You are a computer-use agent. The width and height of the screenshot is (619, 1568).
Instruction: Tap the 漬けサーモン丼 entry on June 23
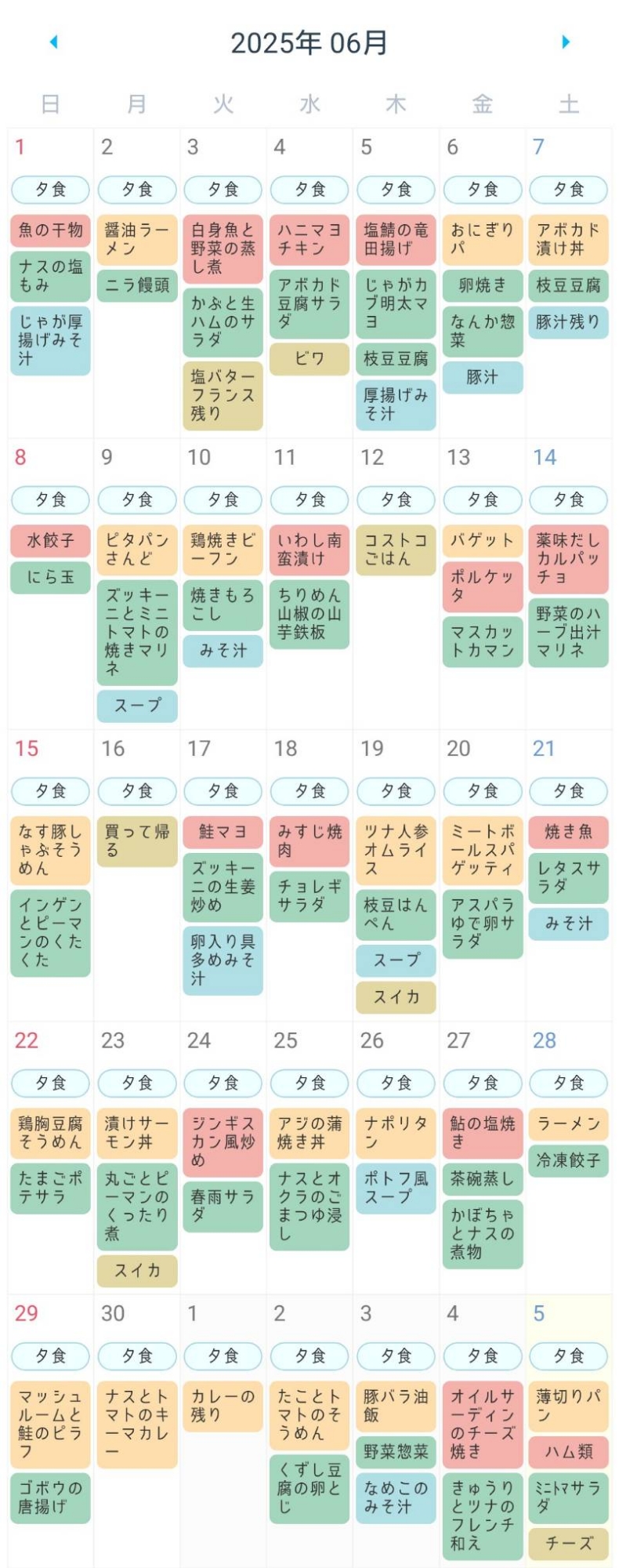pos(137,1133)
